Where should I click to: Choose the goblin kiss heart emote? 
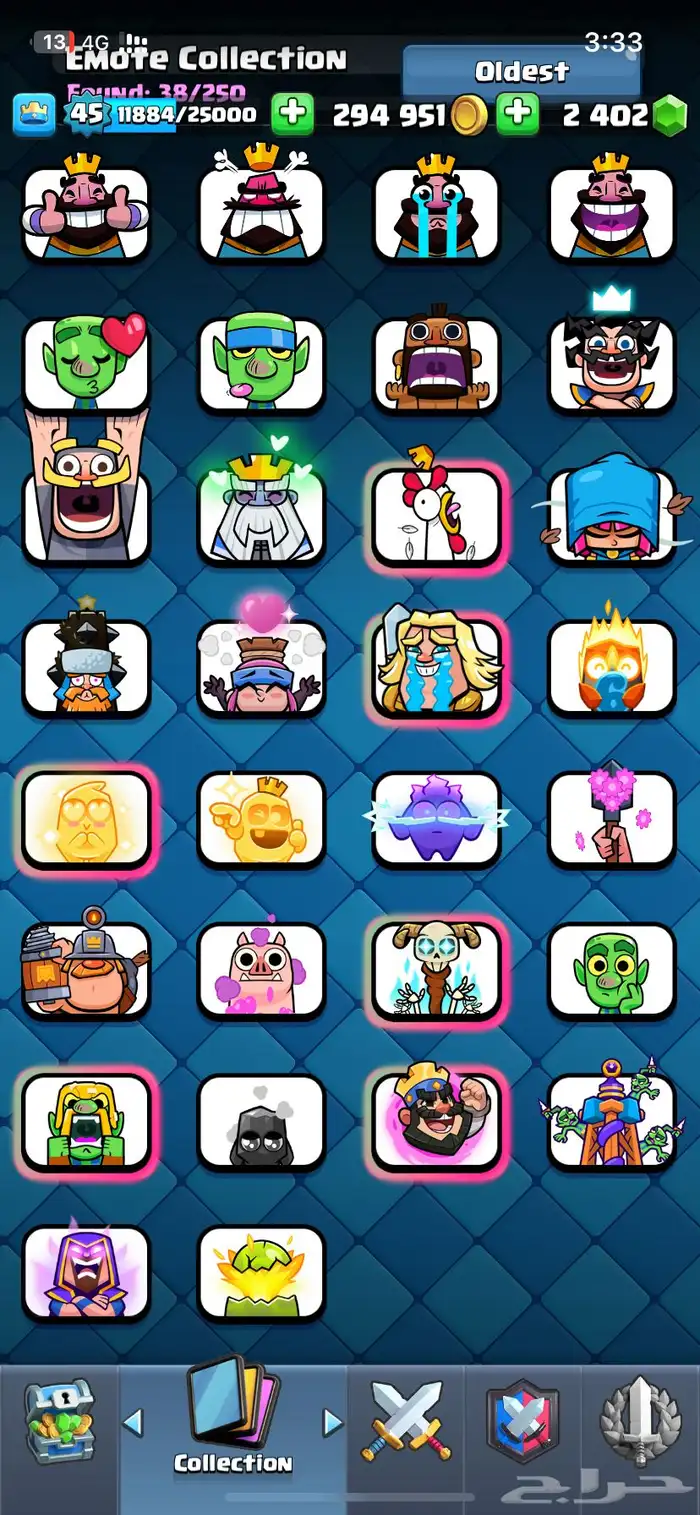point(86,363)
